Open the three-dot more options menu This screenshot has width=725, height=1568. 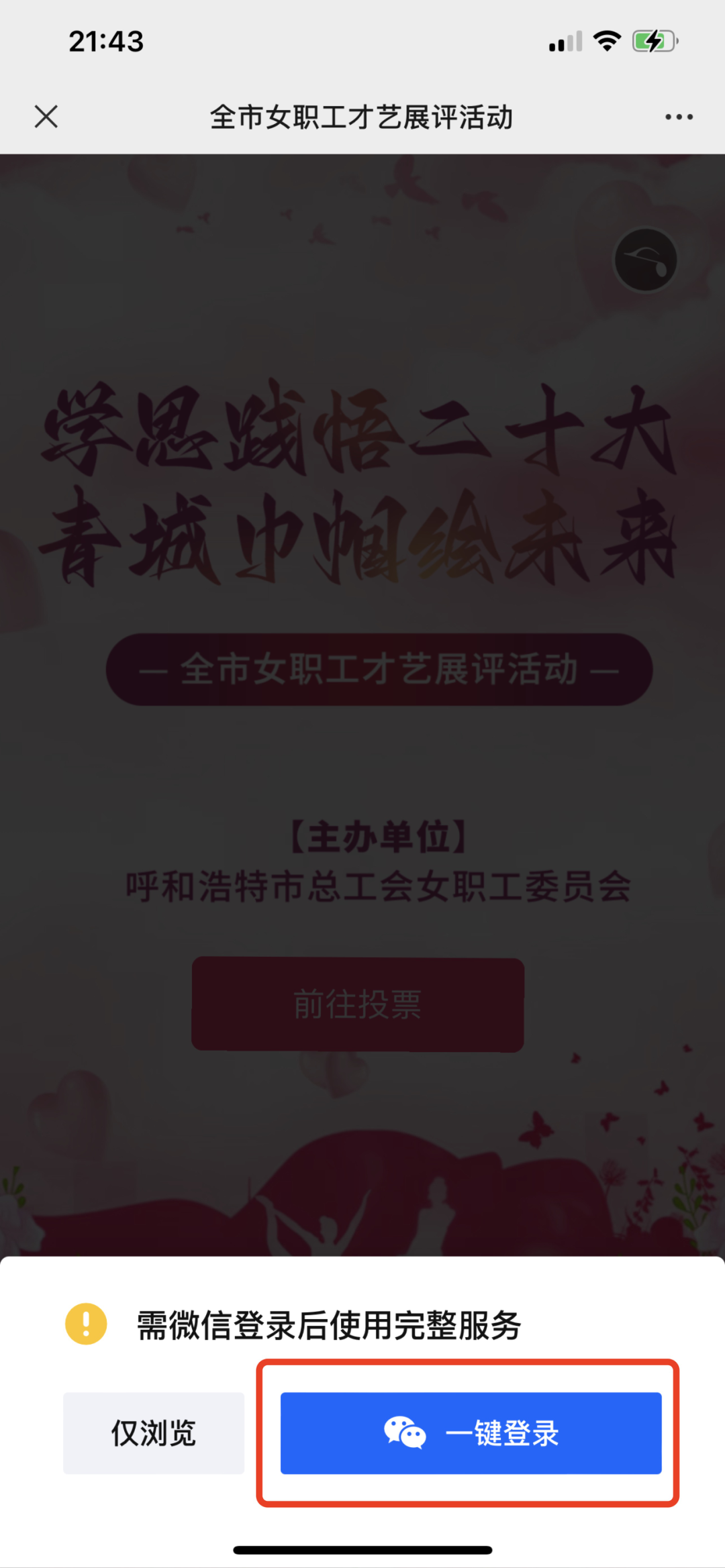coord(679,117)
